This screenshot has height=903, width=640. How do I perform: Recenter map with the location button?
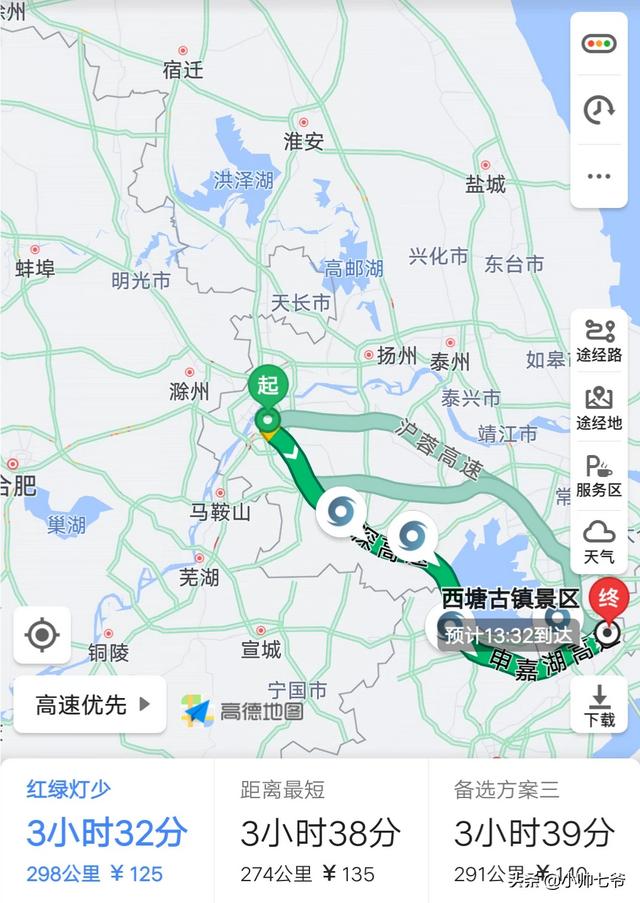coord(42,634)
